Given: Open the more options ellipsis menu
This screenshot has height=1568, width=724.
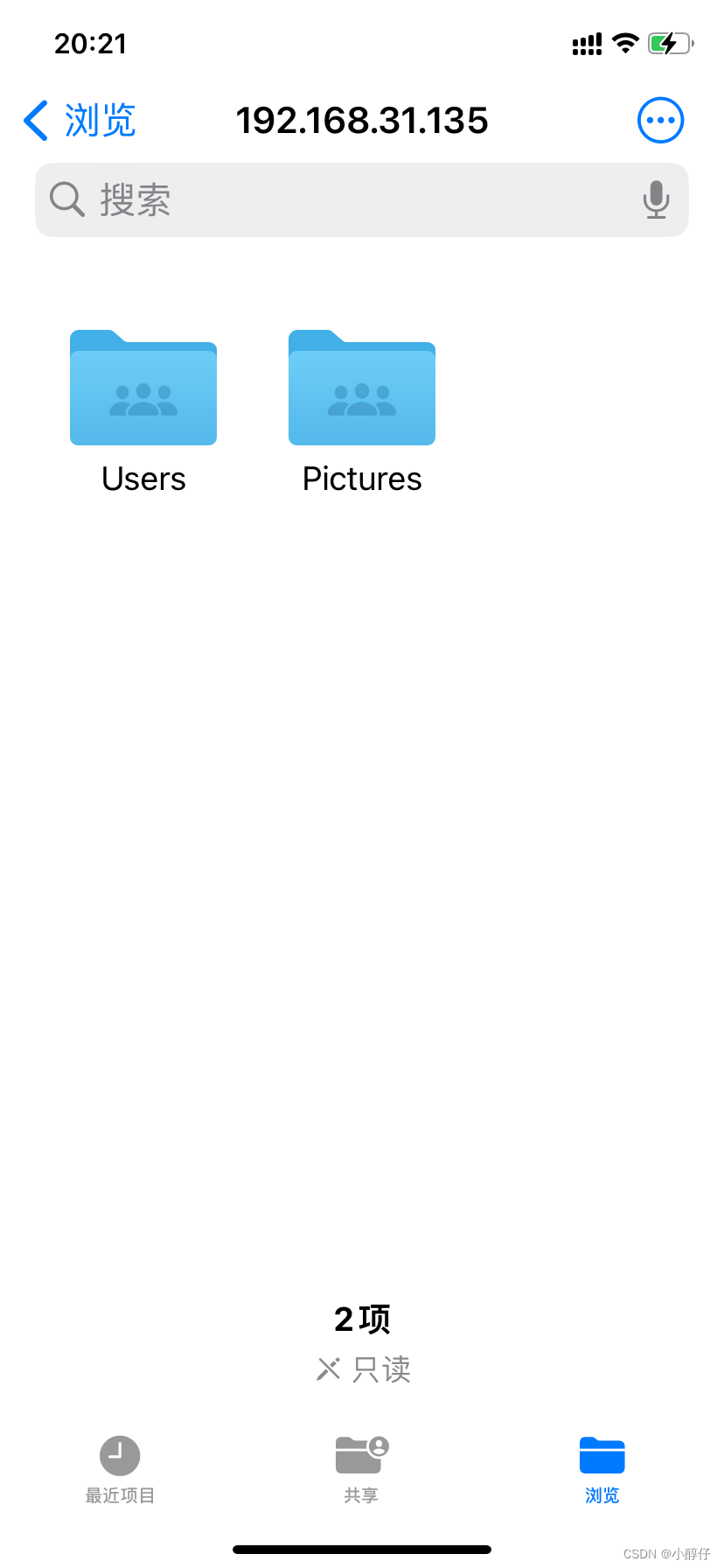Looking at the screenshot, I should pos(660,121).
